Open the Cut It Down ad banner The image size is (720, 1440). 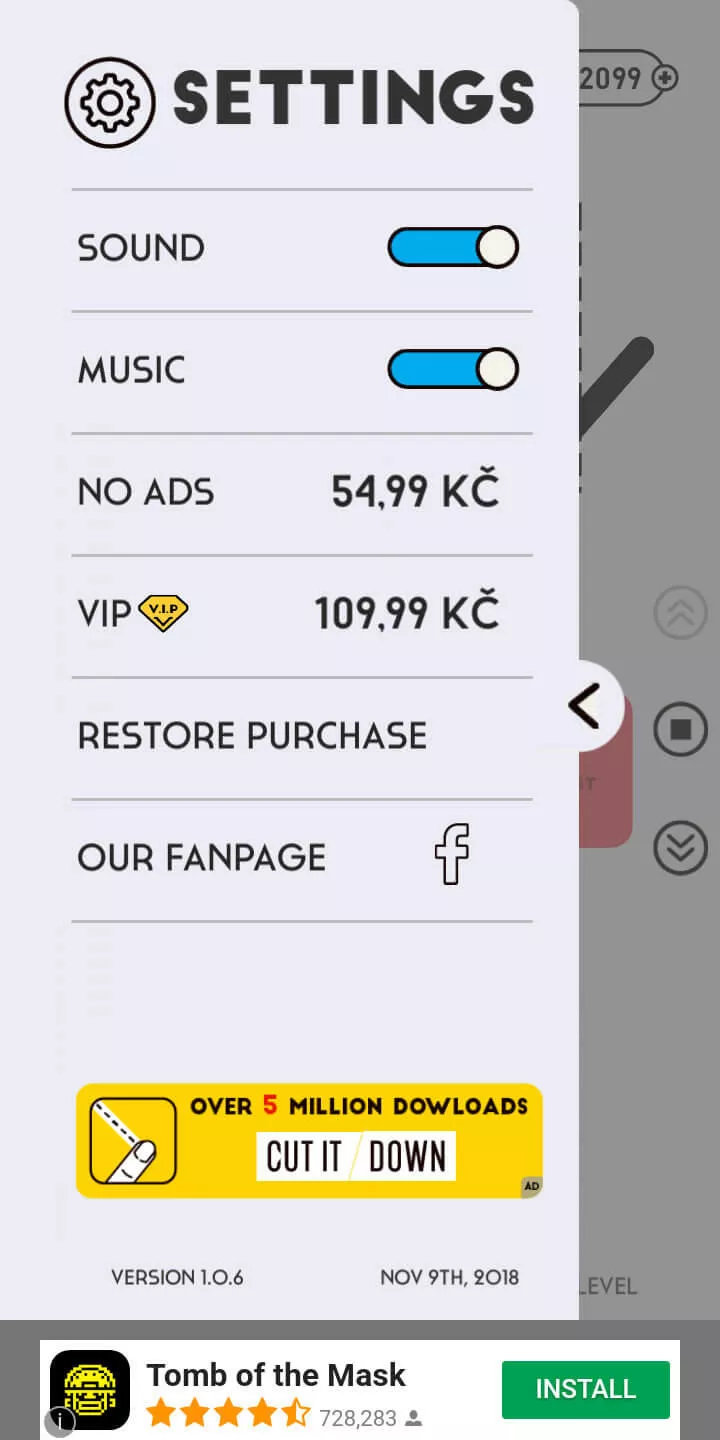pyautogui.click(x=309, y=1140)
